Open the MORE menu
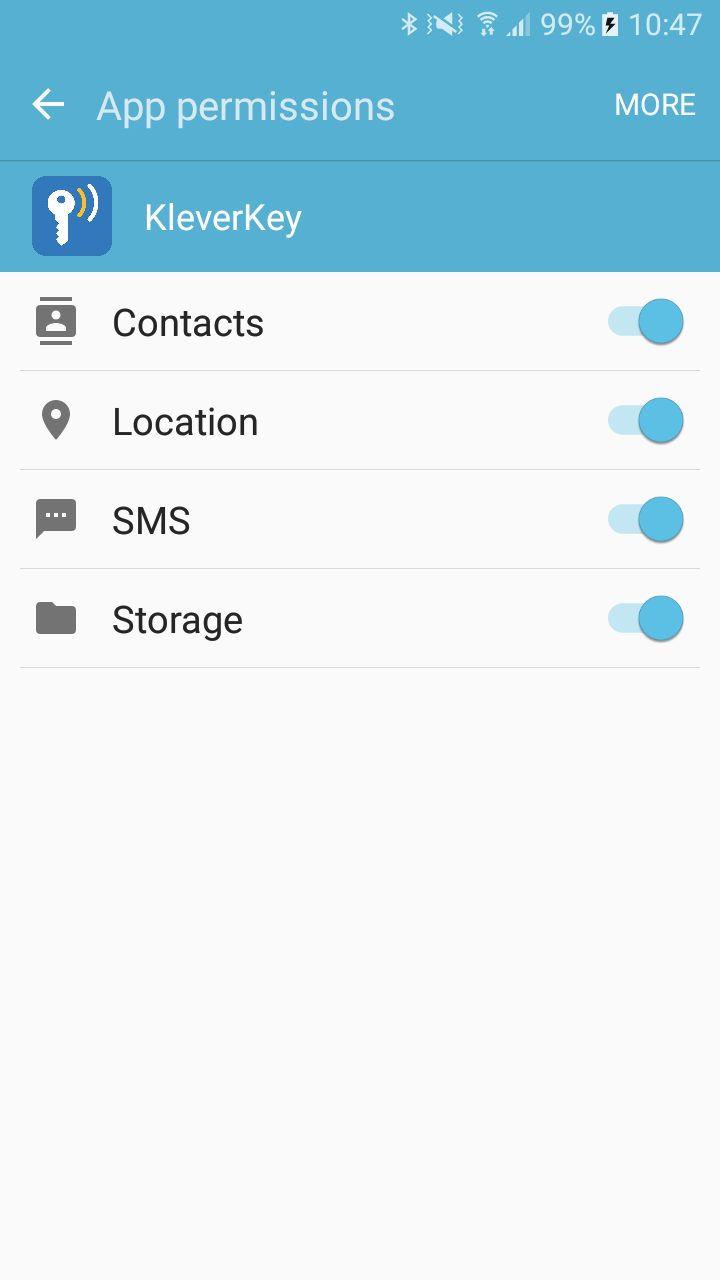This screenshot has height=1280, width=720. point(655,105)
